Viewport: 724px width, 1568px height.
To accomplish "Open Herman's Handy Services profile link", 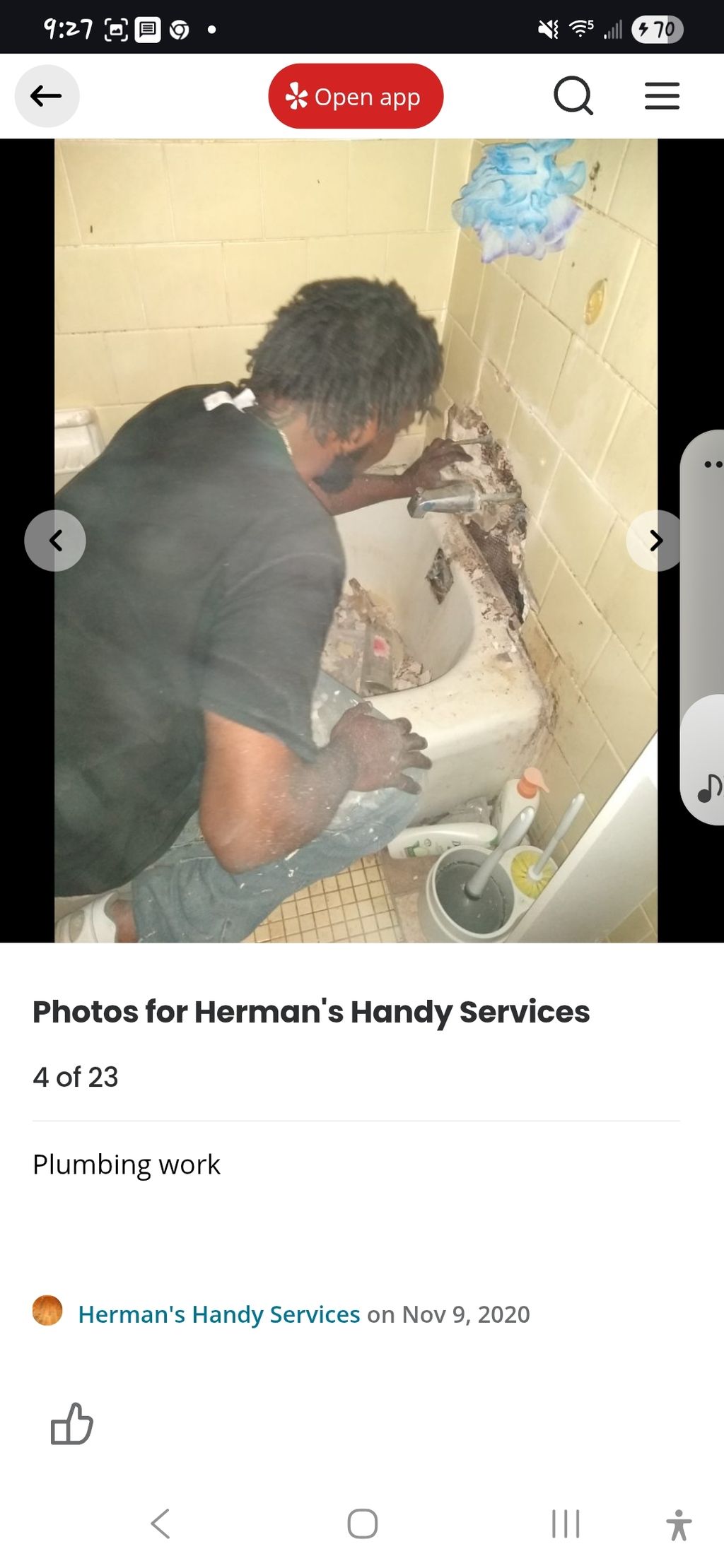I will 218,1314.
